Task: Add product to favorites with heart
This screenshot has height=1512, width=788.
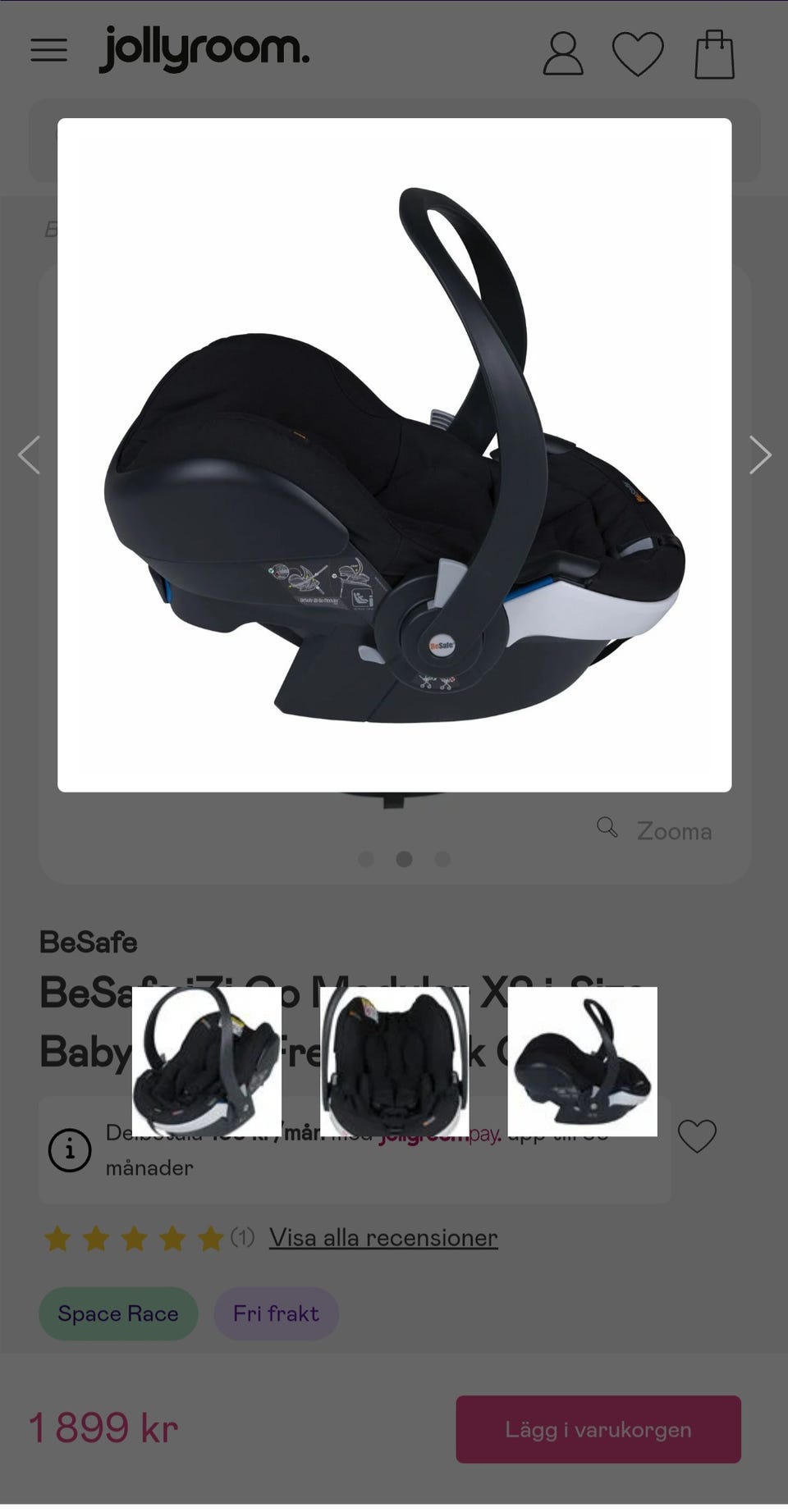Action: click(697, 1136)
